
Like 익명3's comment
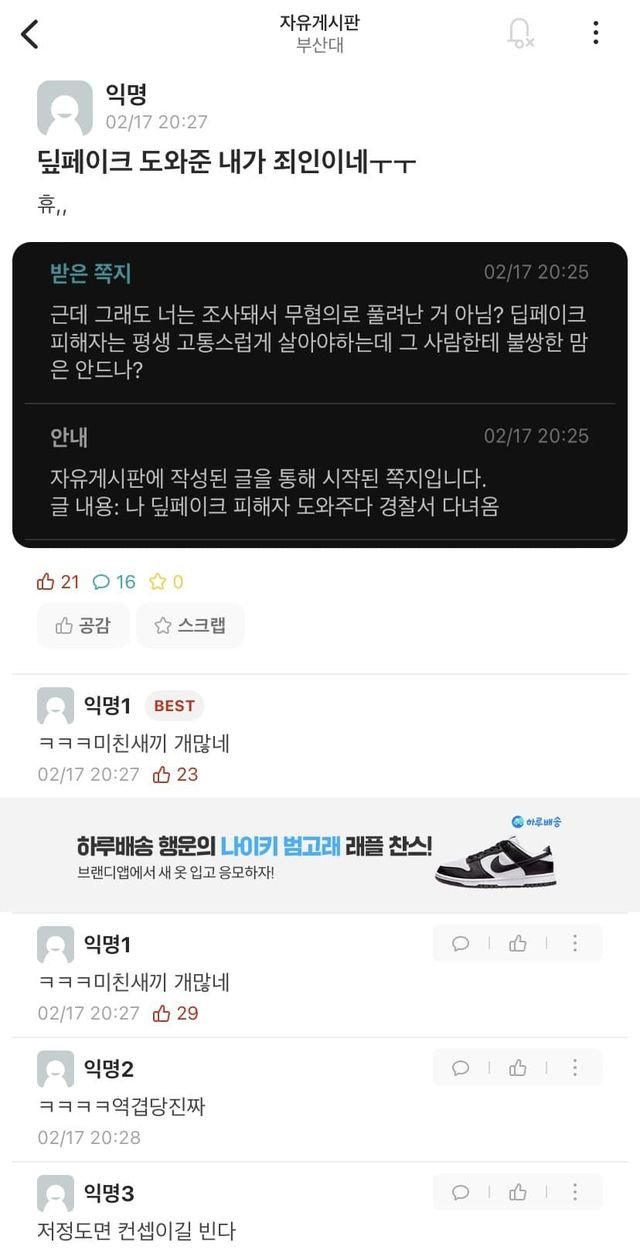pos(518,1192)
